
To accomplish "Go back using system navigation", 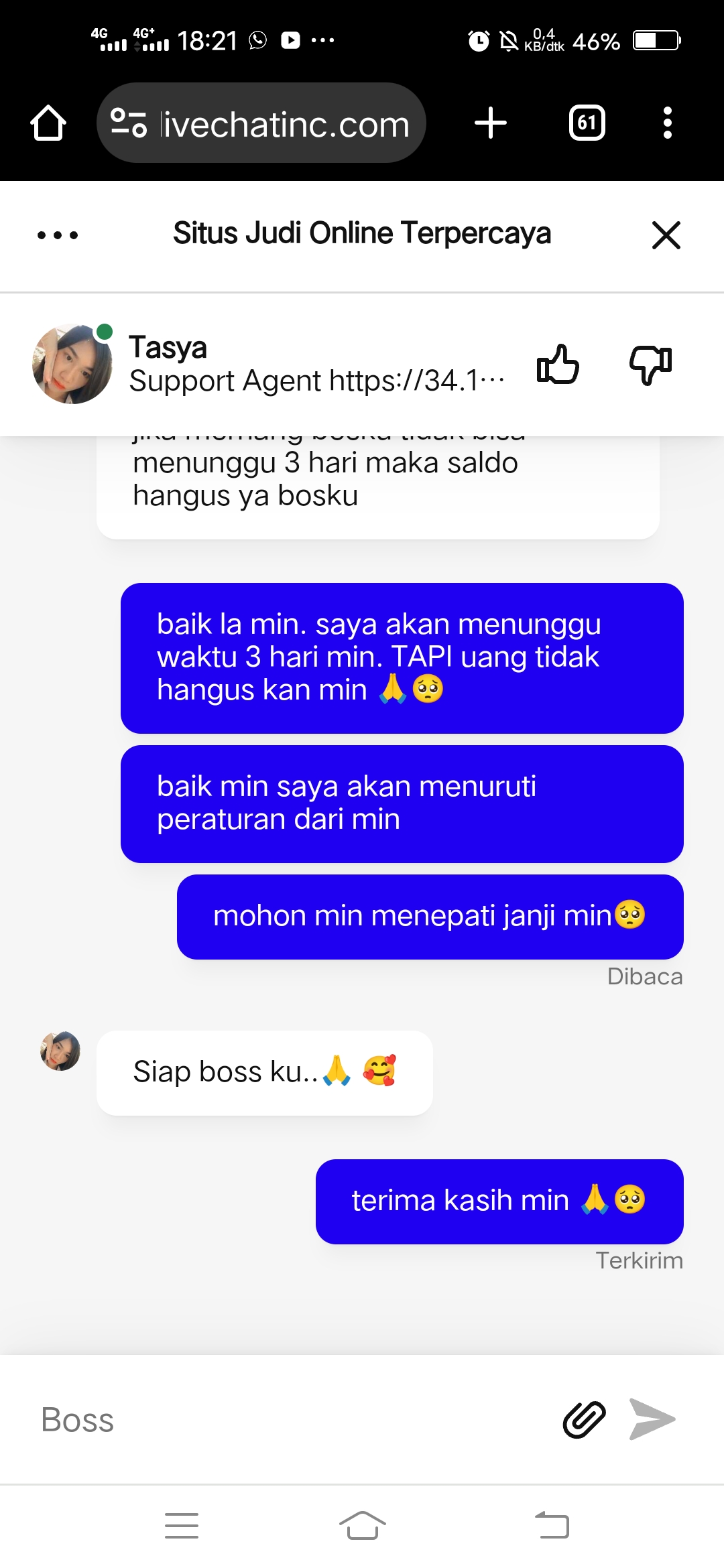I will pos(552,1526).
